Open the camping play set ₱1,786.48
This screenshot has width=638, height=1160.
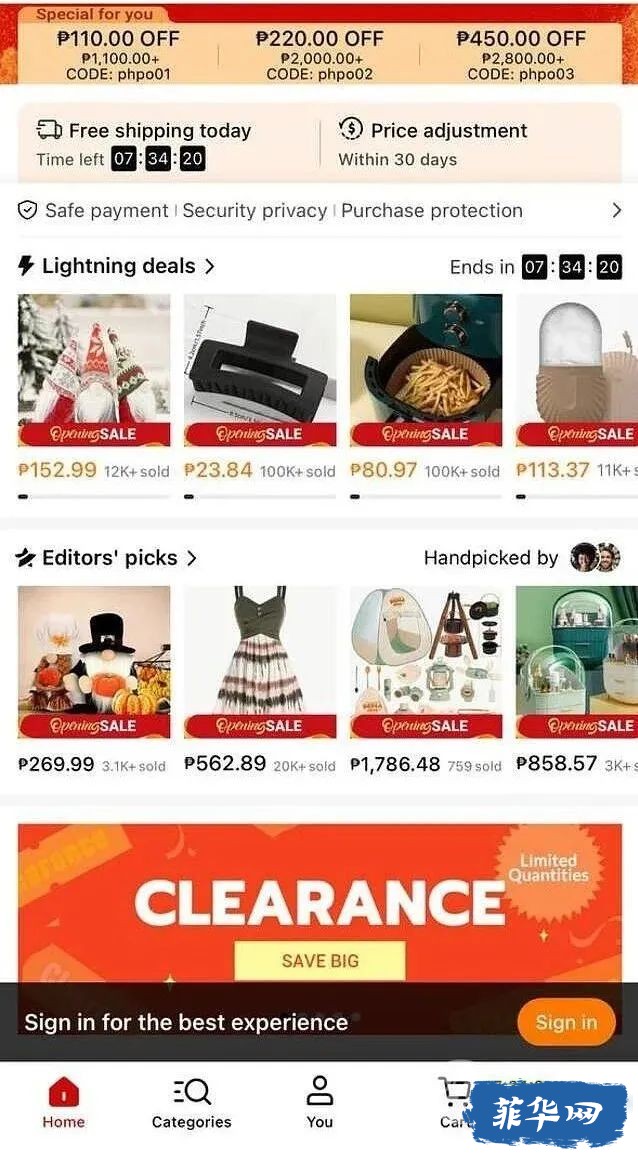[x=426, y=662]
